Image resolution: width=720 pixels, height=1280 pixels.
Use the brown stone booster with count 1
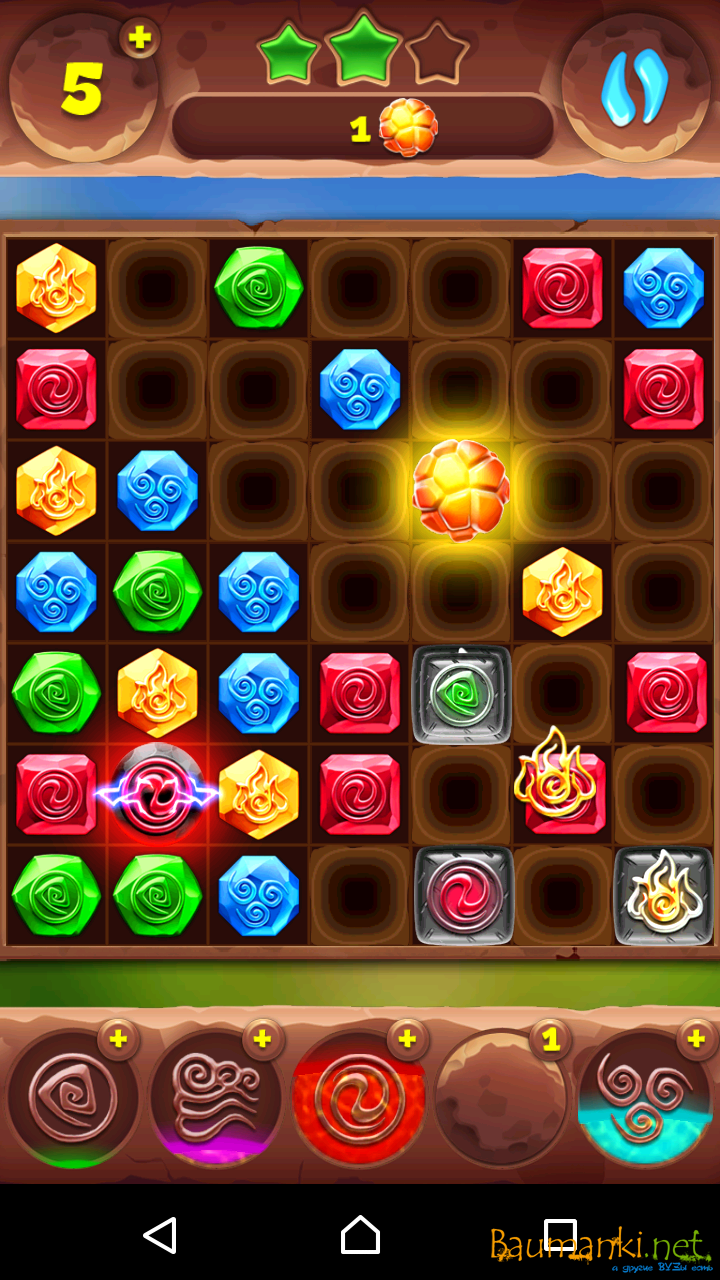(502, 1098)
